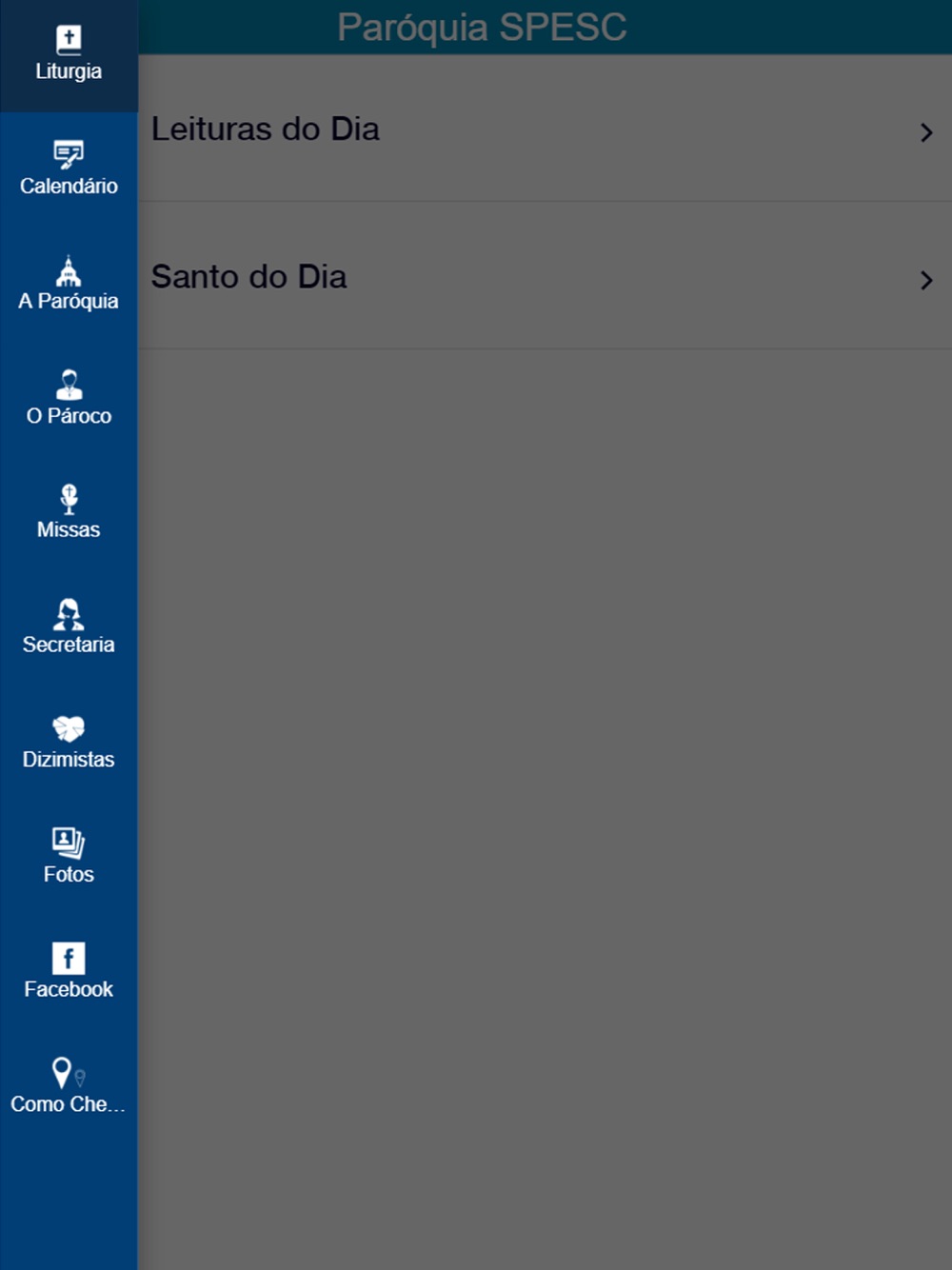
Task: Open Santo do Dia
Action: pos(545,276)
